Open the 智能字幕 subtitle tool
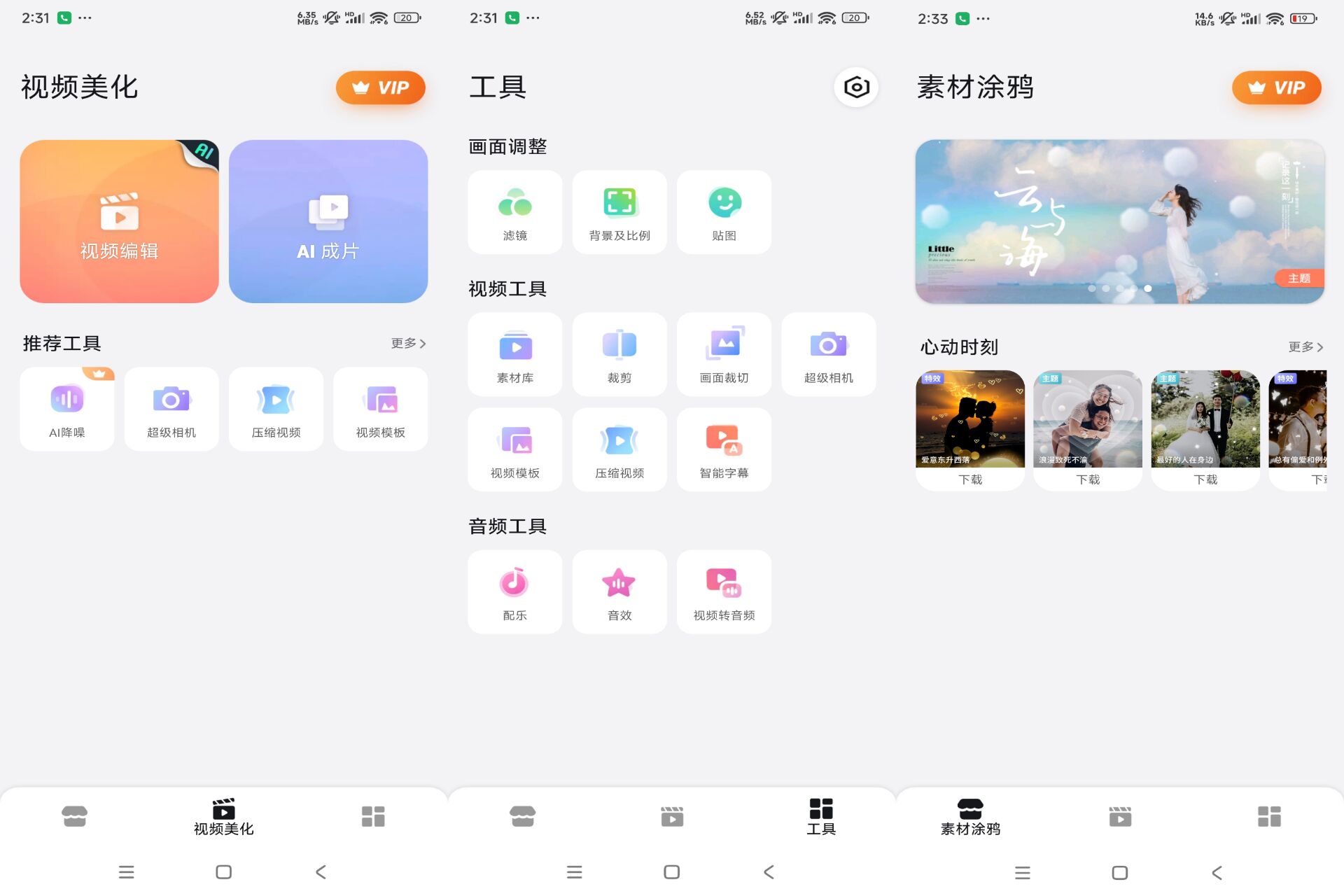1344x896 pixels. pos(724,449)
